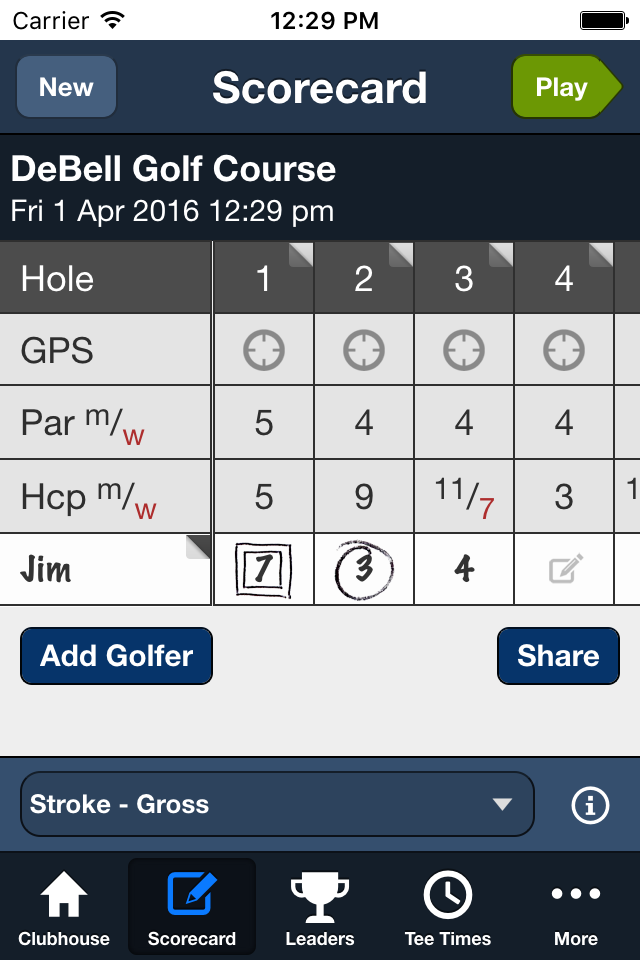The image size is (640, 960).
Task: Start a new scorecard with New
Action: point(66,87)
